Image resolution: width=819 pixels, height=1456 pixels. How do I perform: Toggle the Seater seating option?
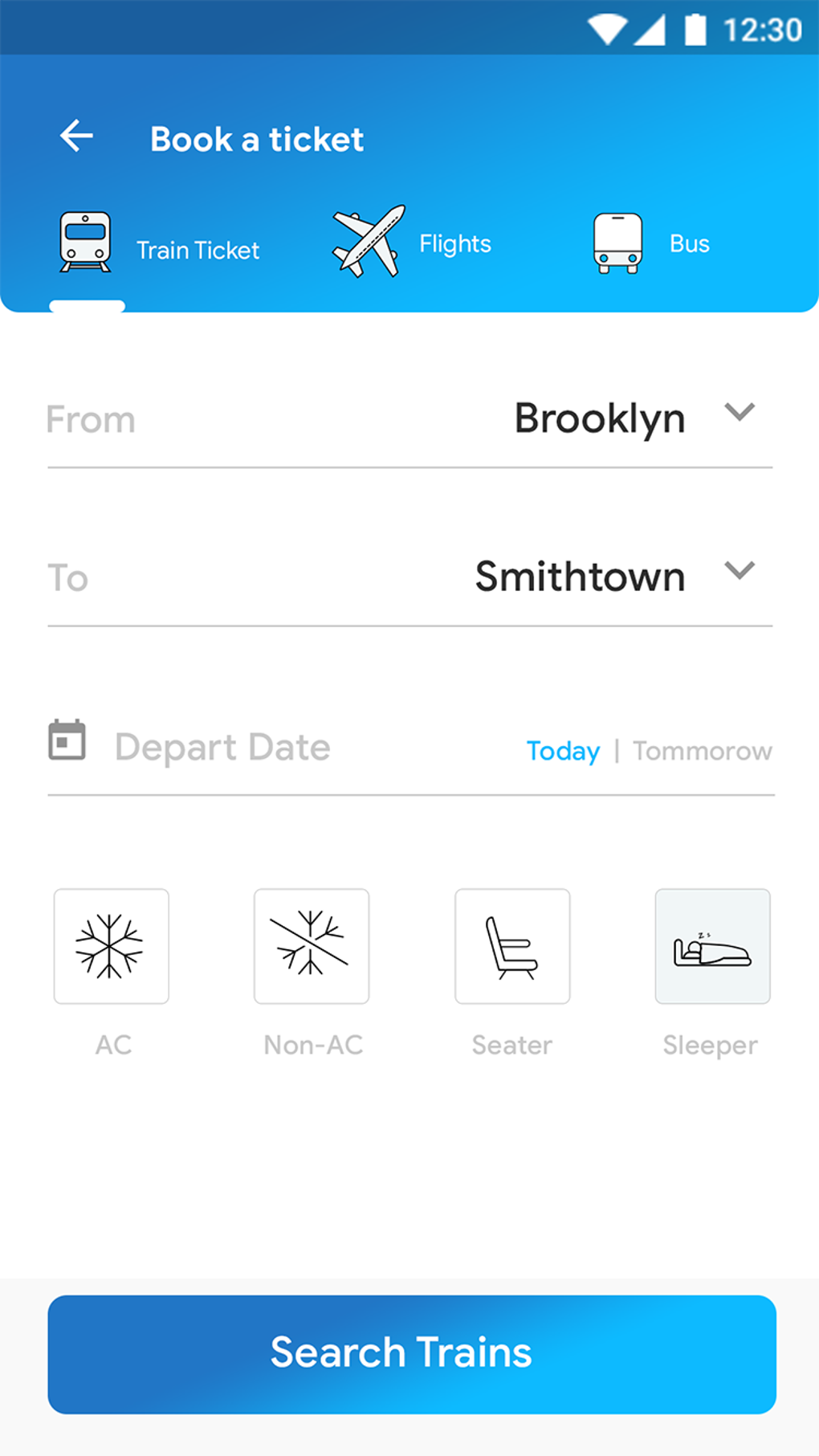click(x=511, y=945)
